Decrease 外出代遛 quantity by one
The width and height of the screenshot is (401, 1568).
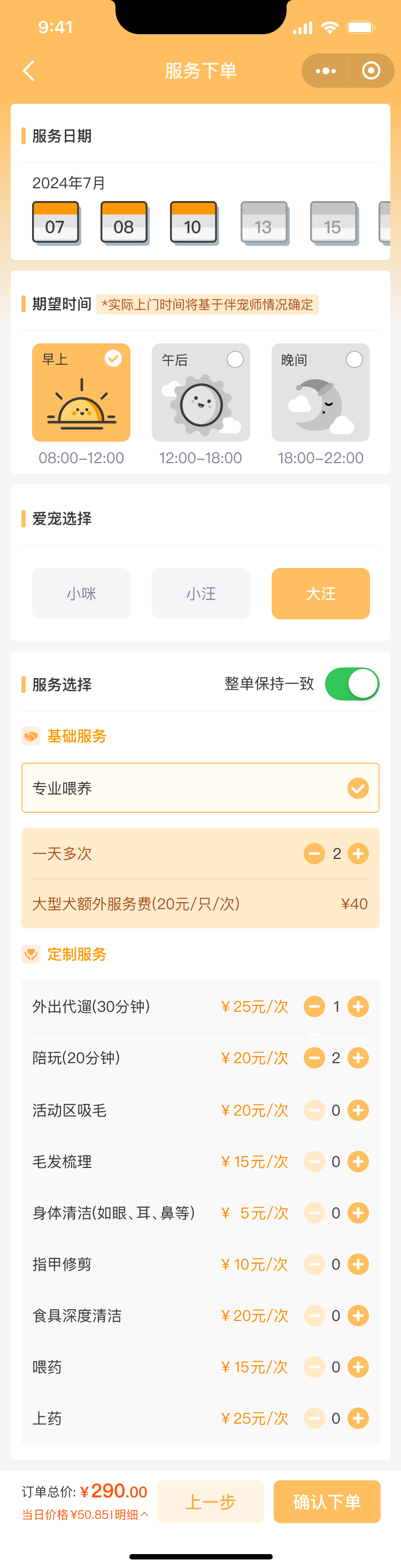[x=314, y=1006]
